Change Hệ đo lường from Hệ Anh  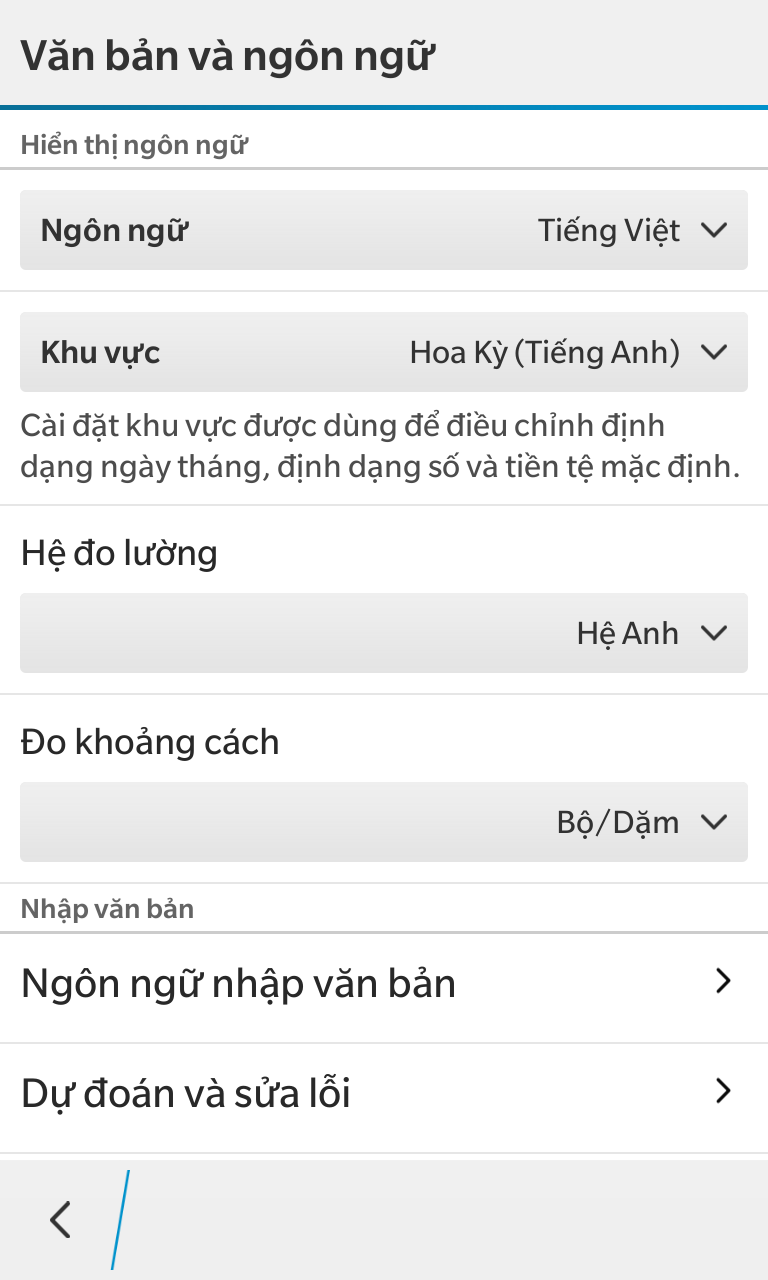(x=384, y=633)
